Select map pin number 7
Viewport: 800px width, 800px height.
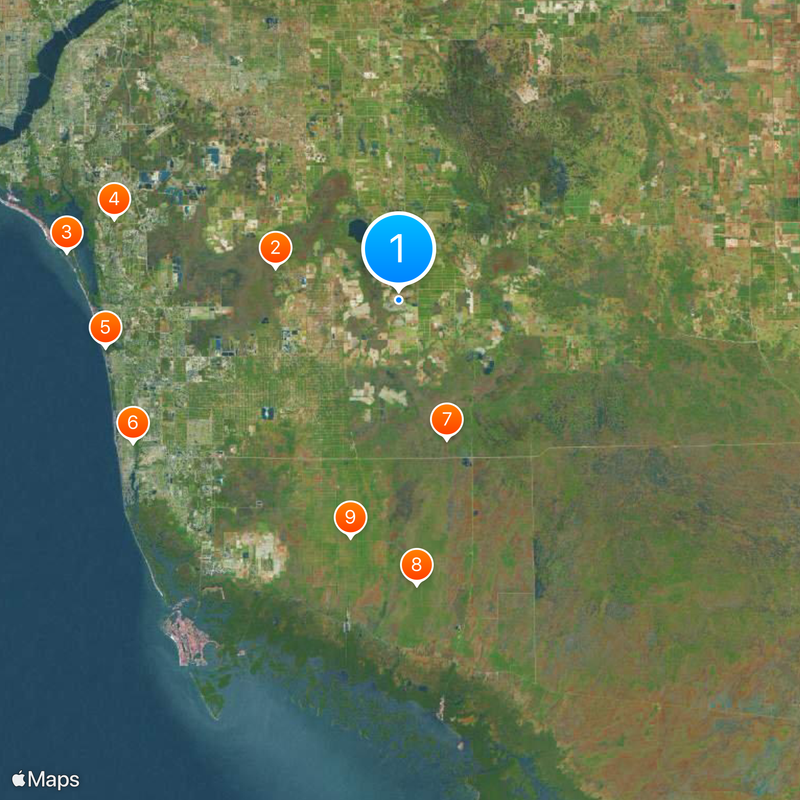coord(447,419)
